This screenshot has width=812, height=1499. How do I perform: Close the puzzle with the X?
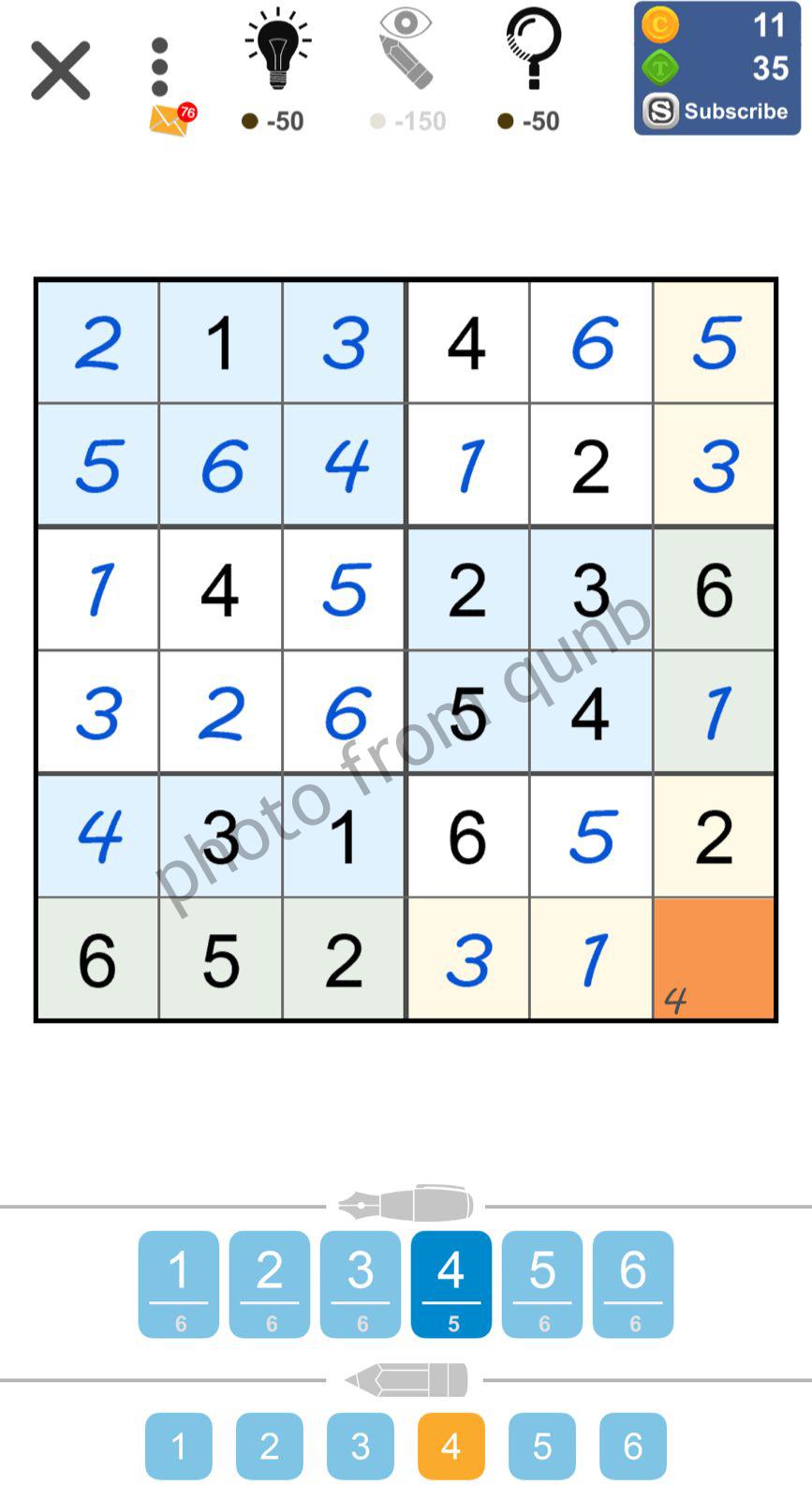[60, 70]
